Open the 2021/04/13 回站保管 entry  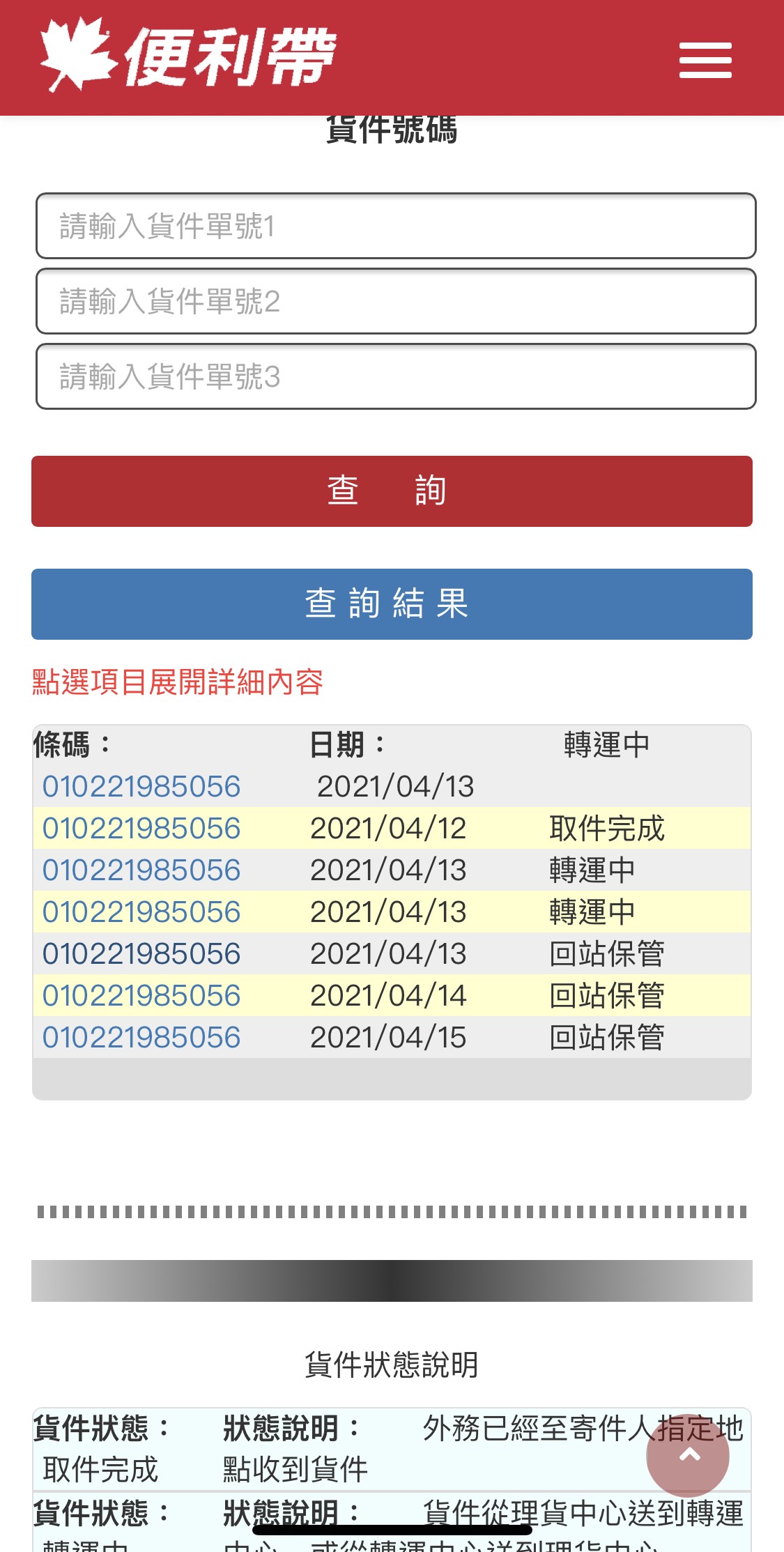point(392,953)
